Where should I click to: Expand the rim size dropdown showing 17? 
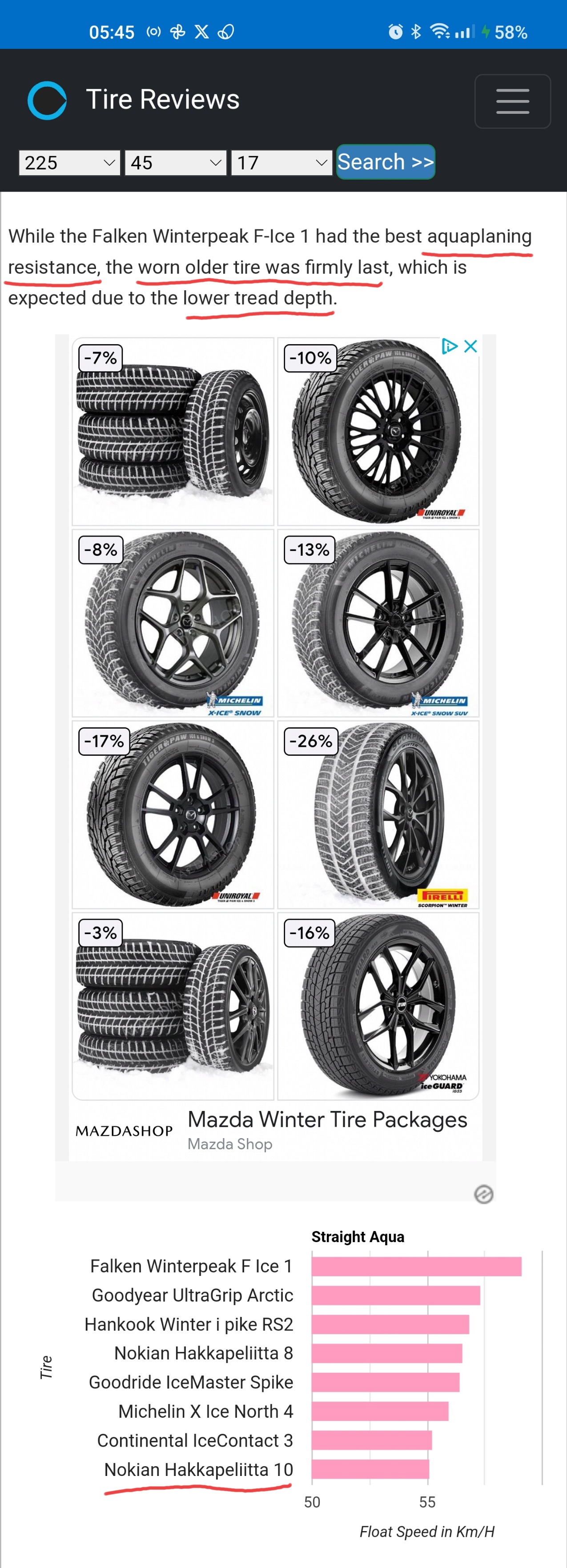pyautogui.click(x=281, y=163)
